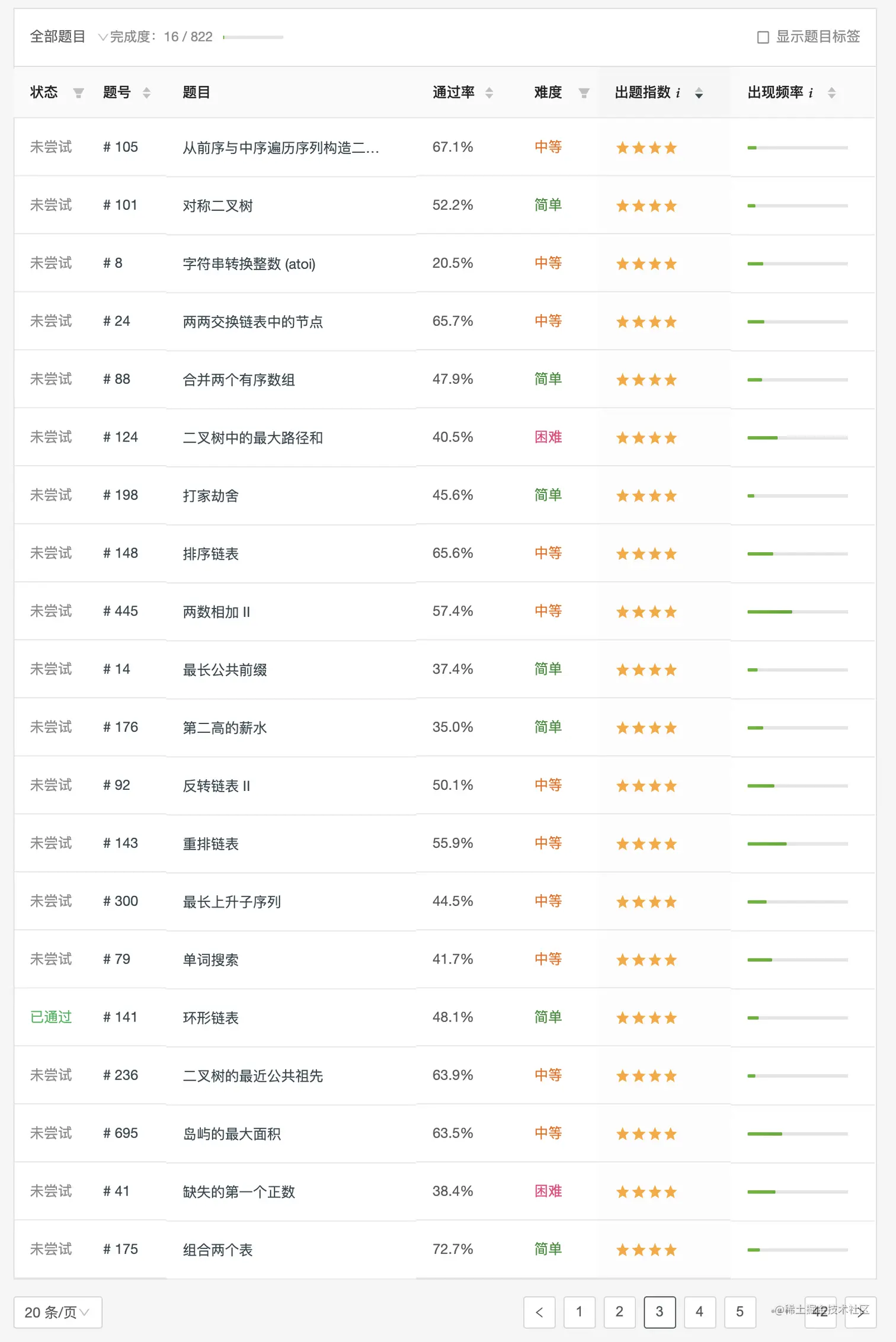Enable the 显示题目标签 checkbox

tap(763, 37)
